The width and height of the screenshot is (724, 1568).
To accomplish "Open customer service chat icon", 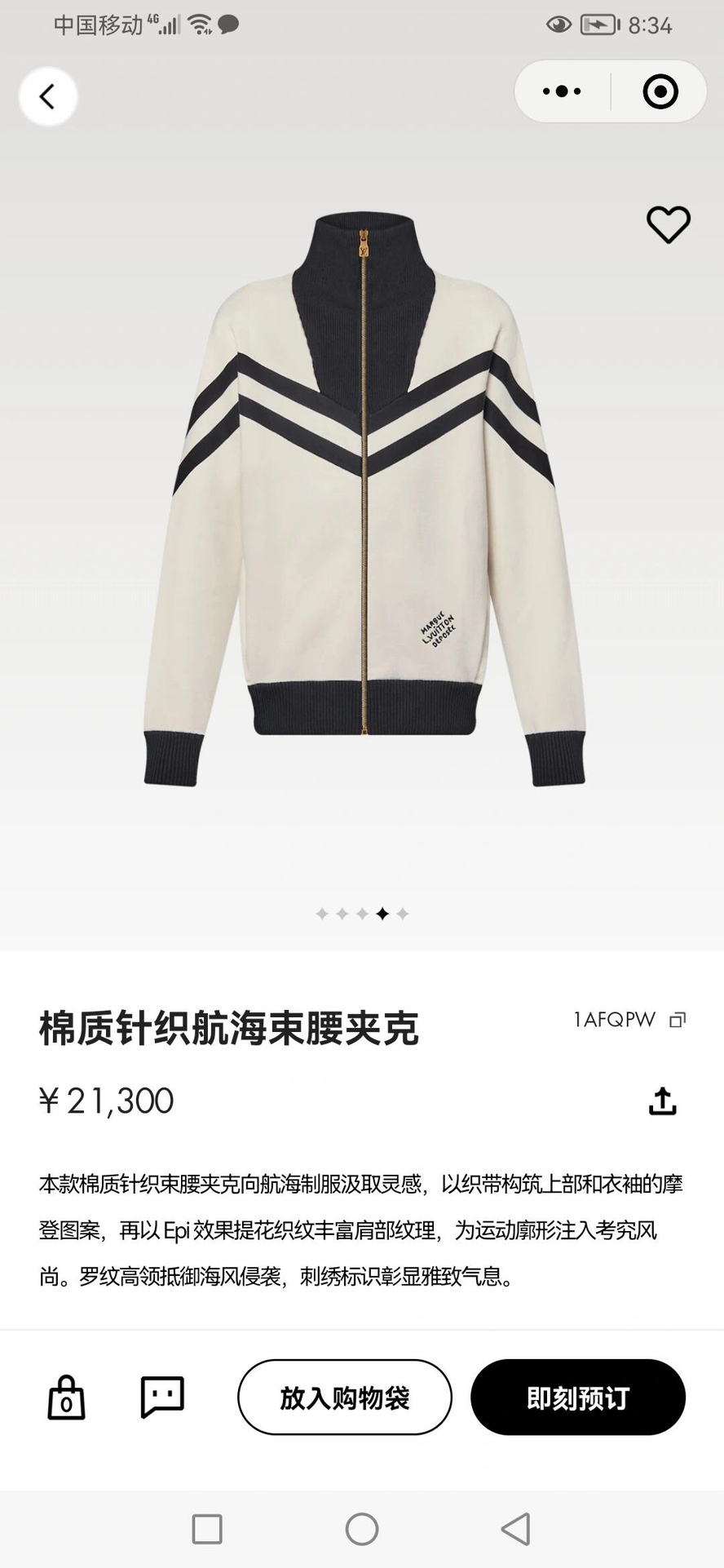I will pos(162,1397).
